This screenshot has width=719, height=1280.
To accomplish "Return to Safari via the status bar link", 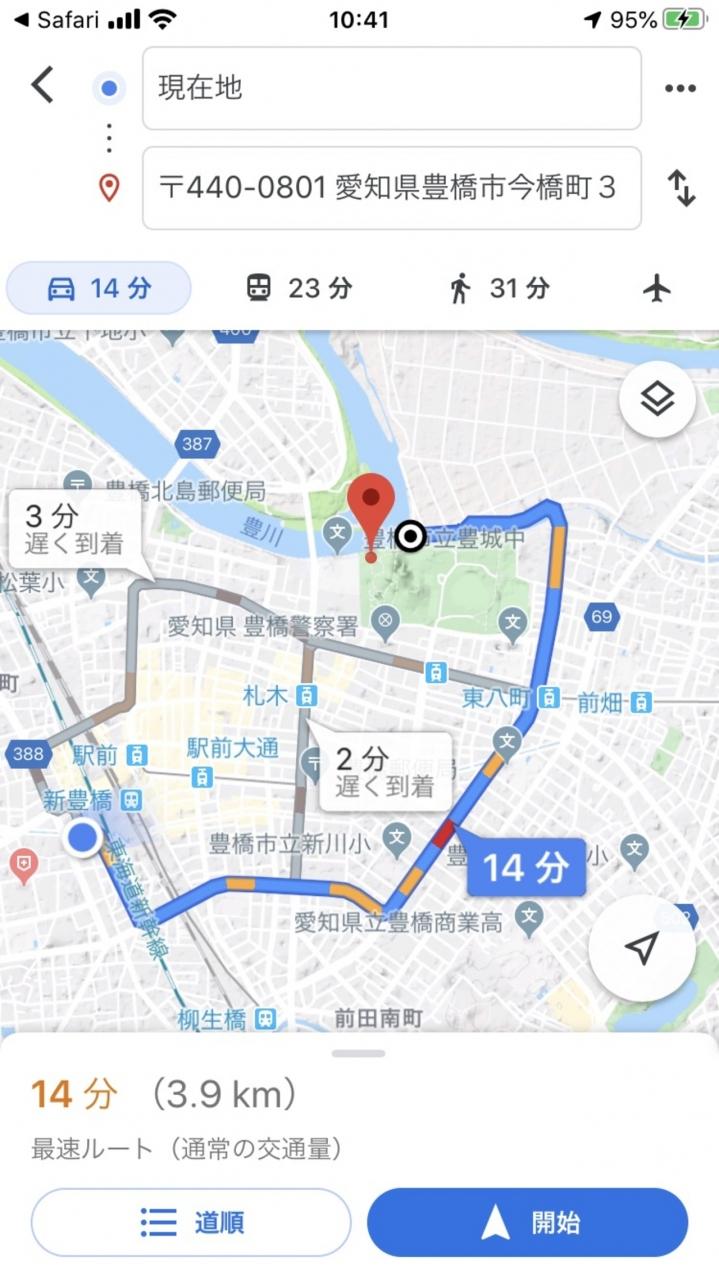I will click(x=56, y=19).
